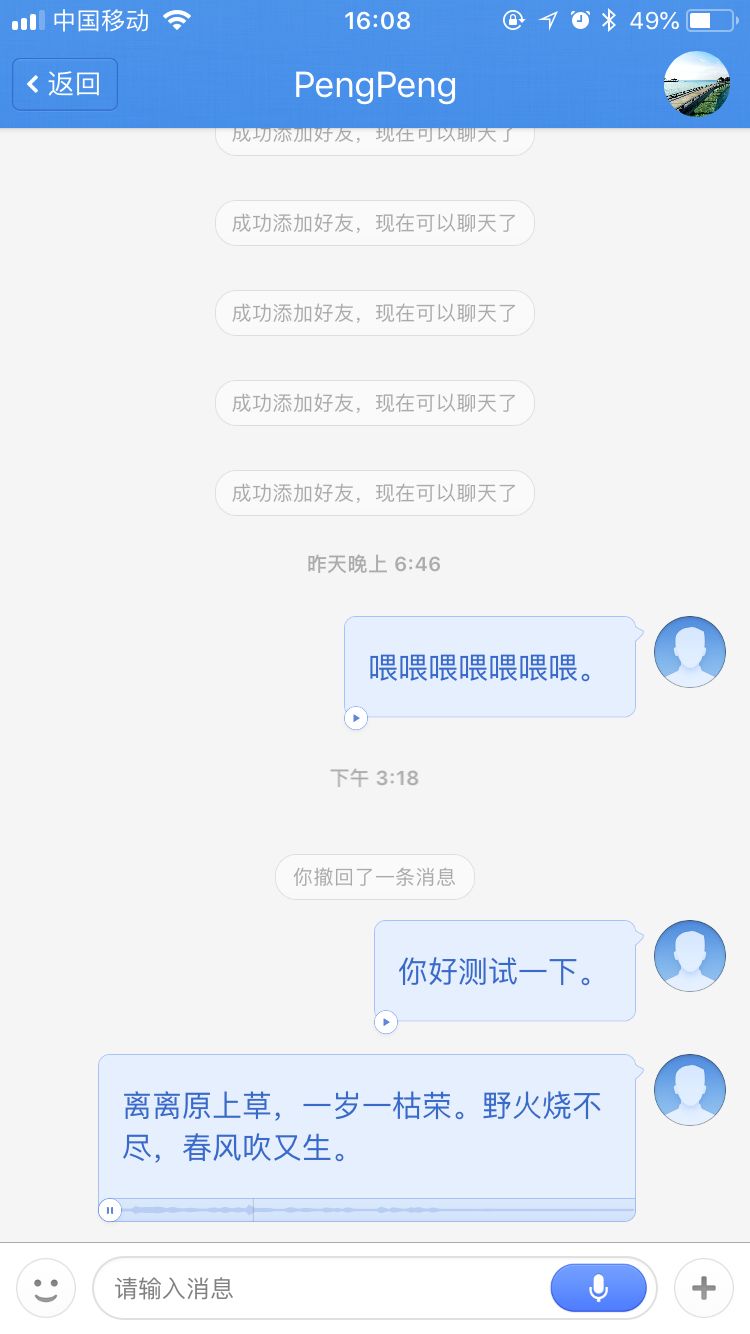Tap the 你撤回了一条消息 notice
The width and height of the screenshot is (750, 1334).
point(374,877)
